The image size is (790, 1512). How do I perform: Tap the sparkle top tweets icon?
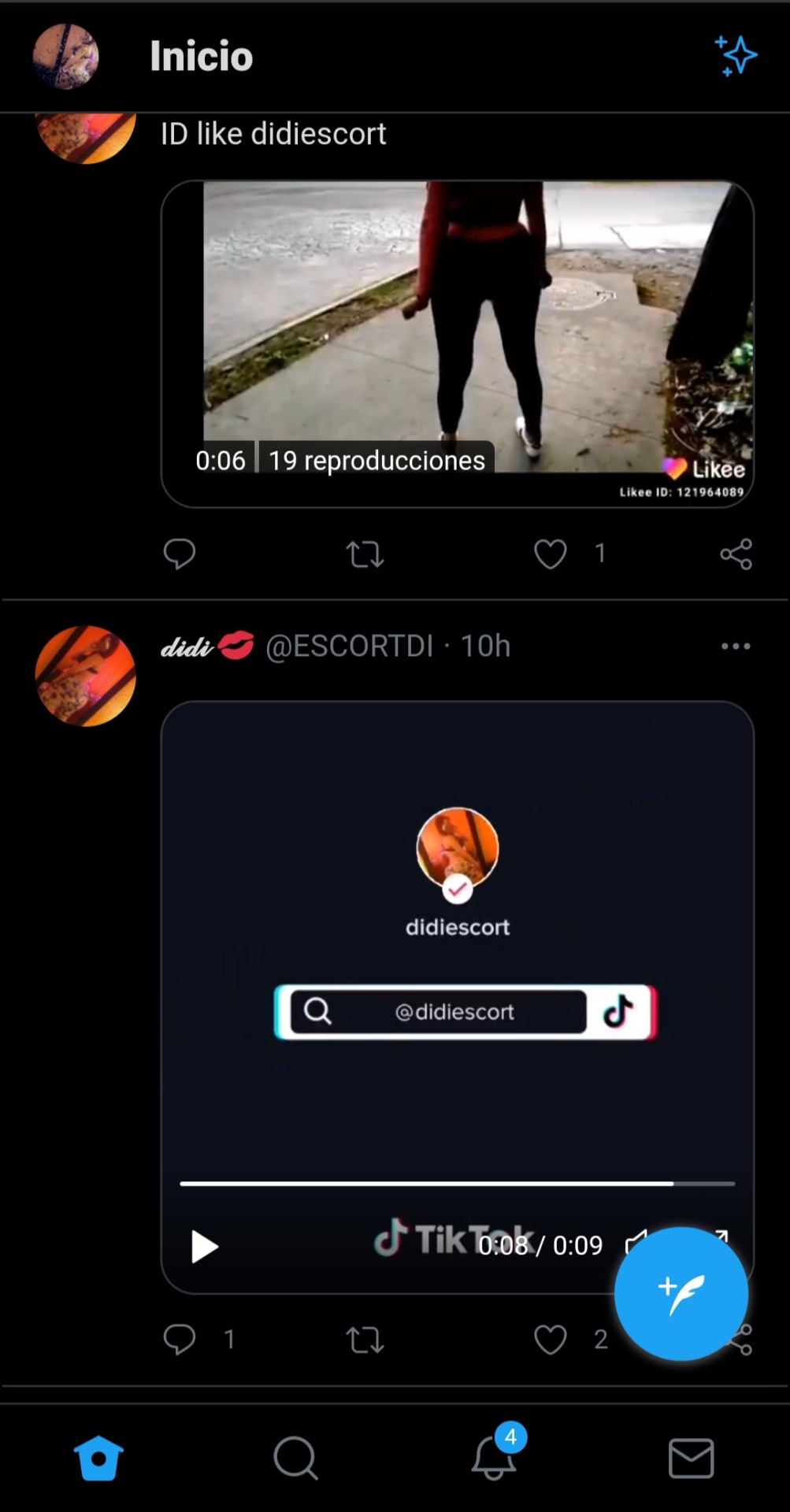(735, 56)
